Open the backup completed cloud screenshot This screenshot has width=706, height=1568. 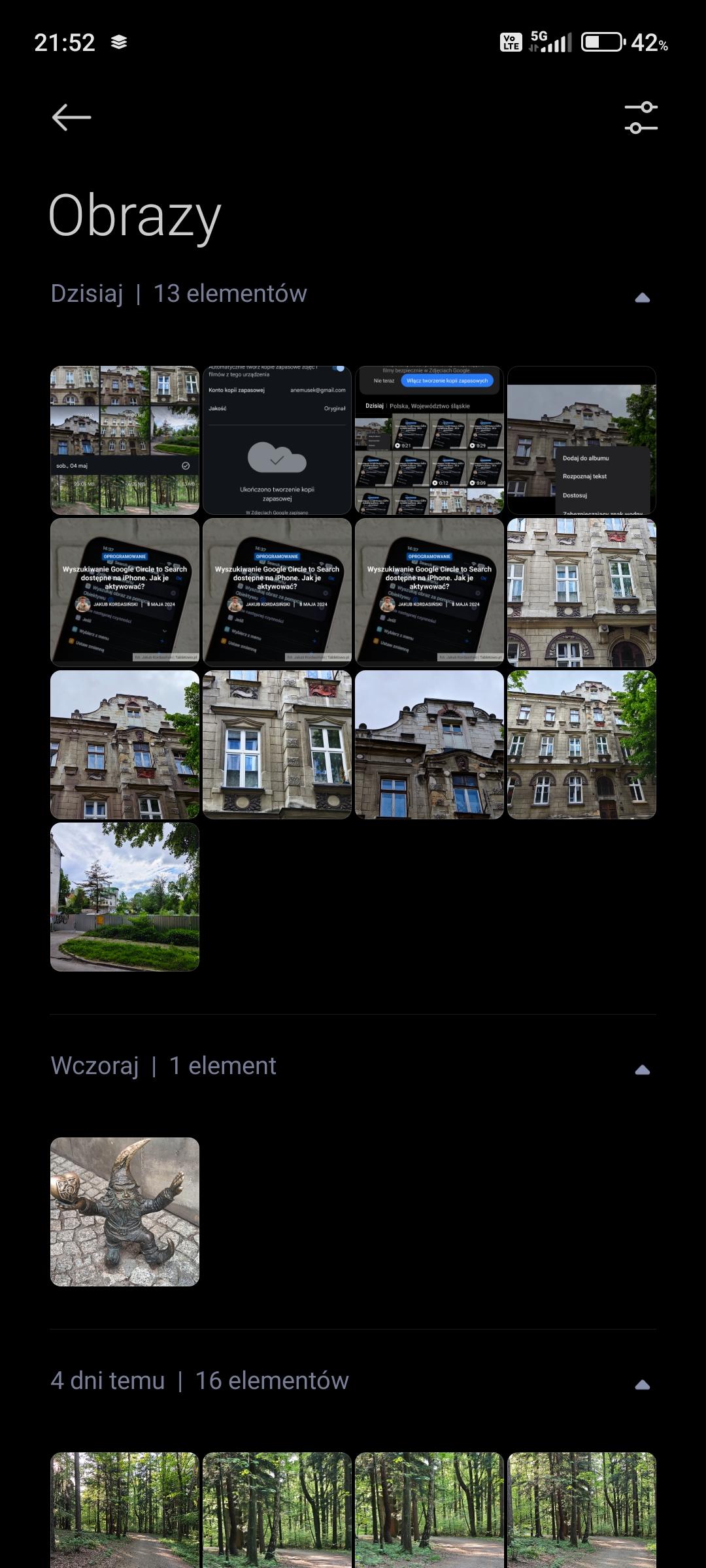point(277,440)
